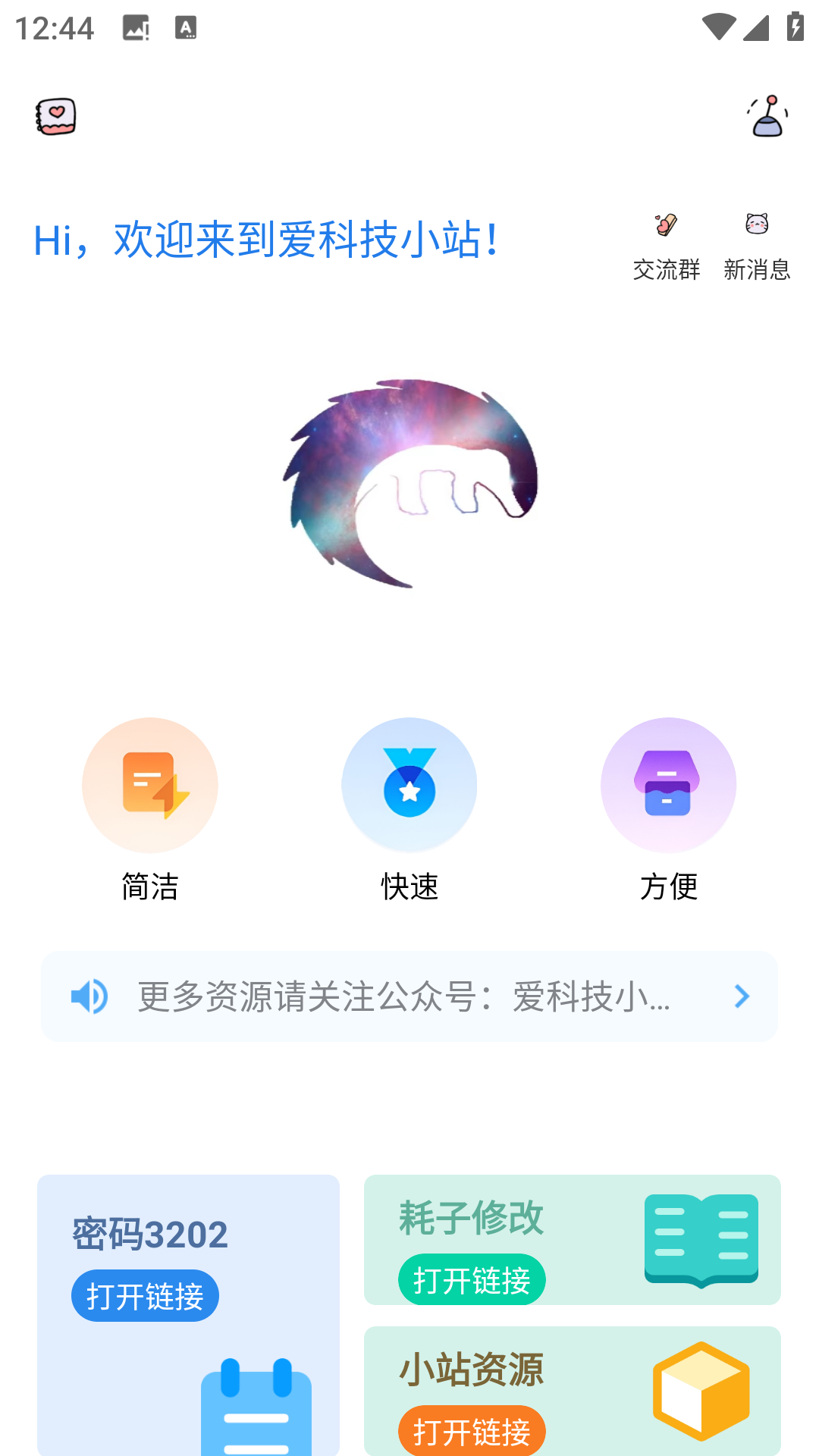Tap 打开链接 under 耗子修改
The image size is (819, 1456).
[x=472, y=1280]
